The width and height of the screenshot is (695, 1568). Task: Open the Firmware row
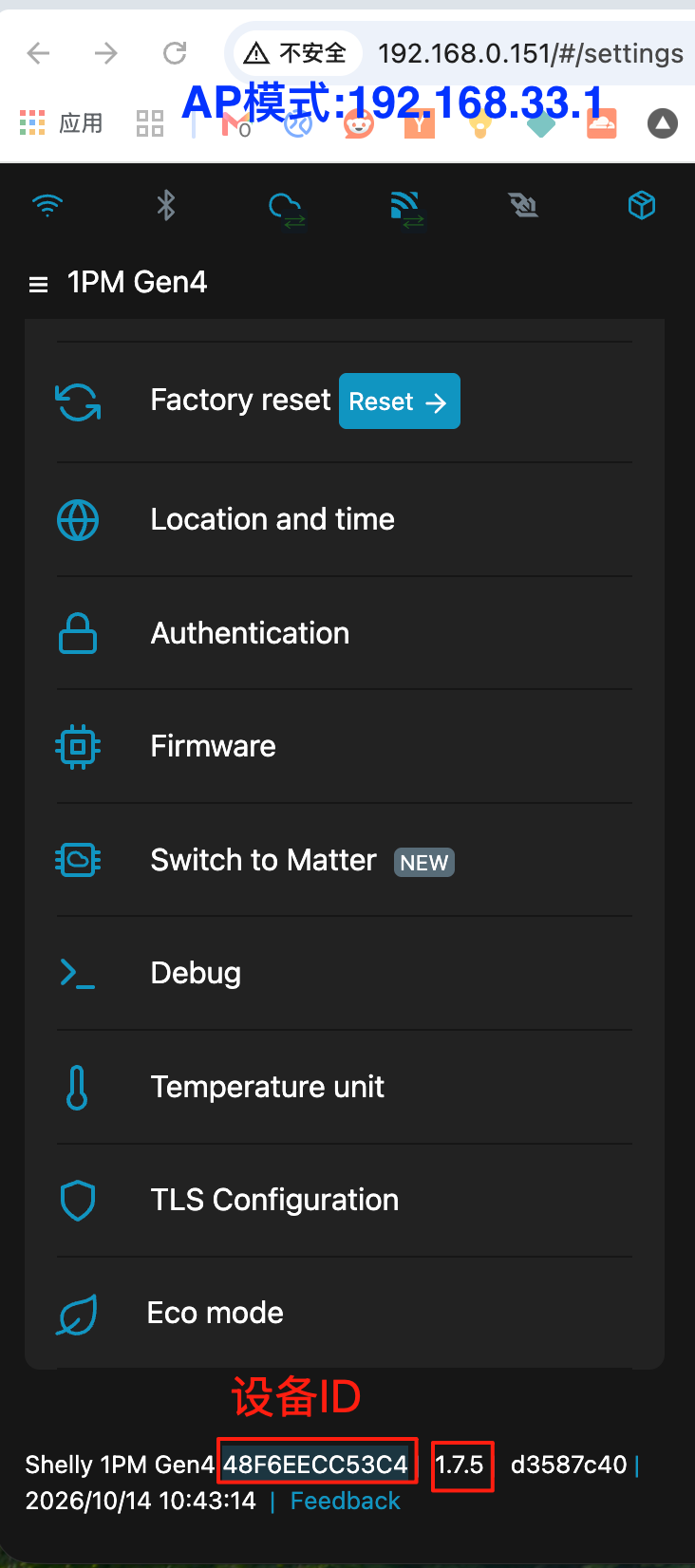coord(345,747)
